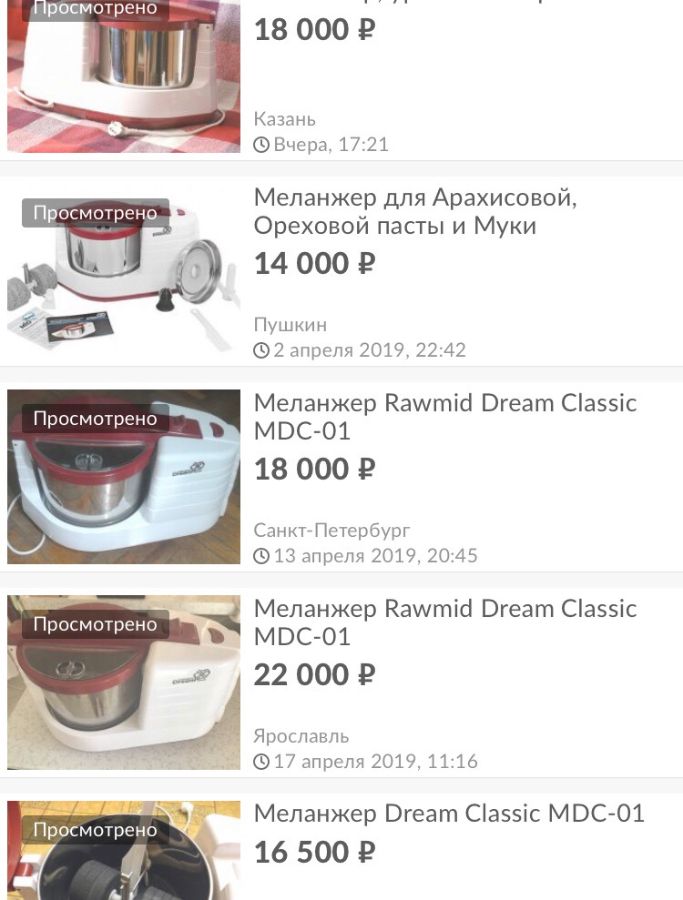The height and width of the screenshot is (900, 683).
Task: Open the Rawmid Dream Classic listing in Санкт-Петербург
Action: pyautogui.click(x=444, y=417)
